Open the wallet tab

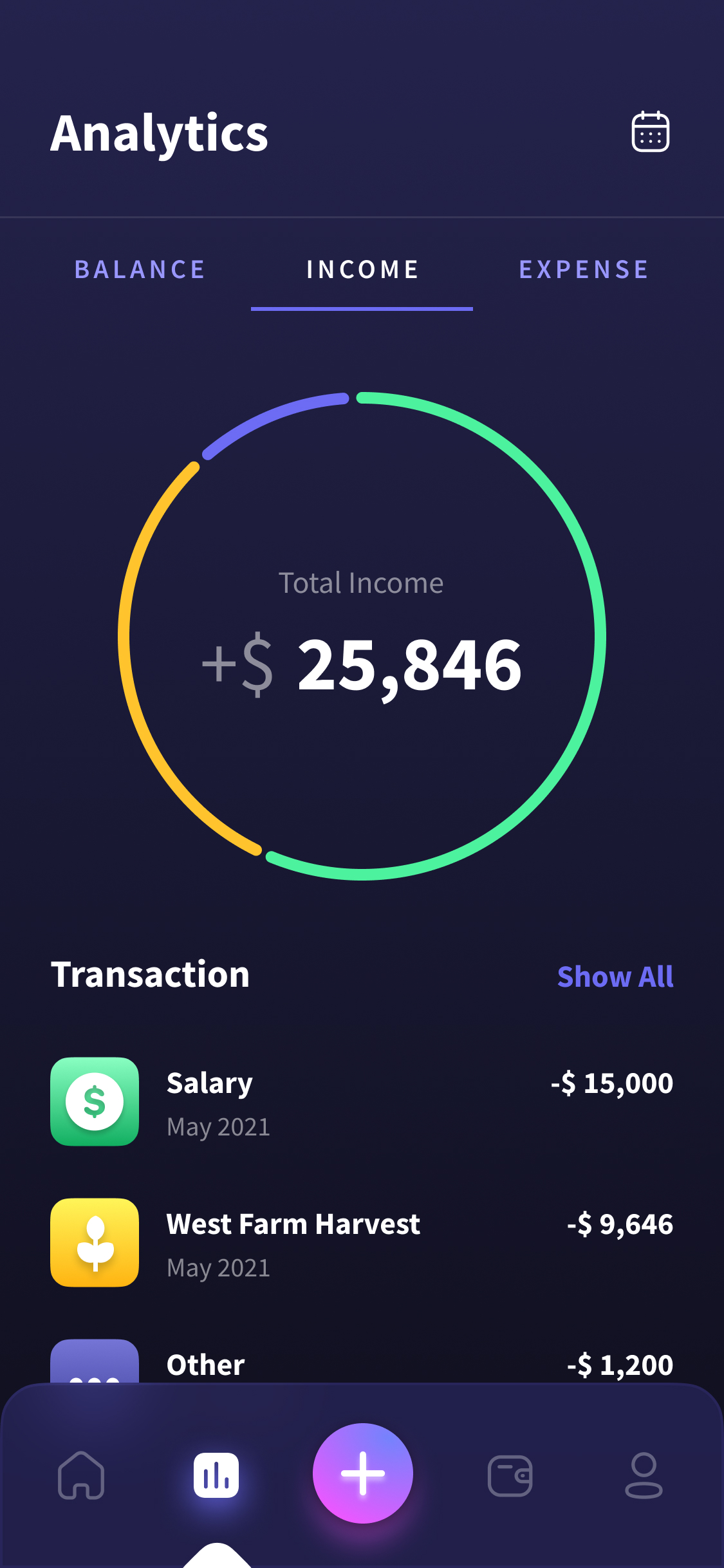click(x=510, y=1475)
